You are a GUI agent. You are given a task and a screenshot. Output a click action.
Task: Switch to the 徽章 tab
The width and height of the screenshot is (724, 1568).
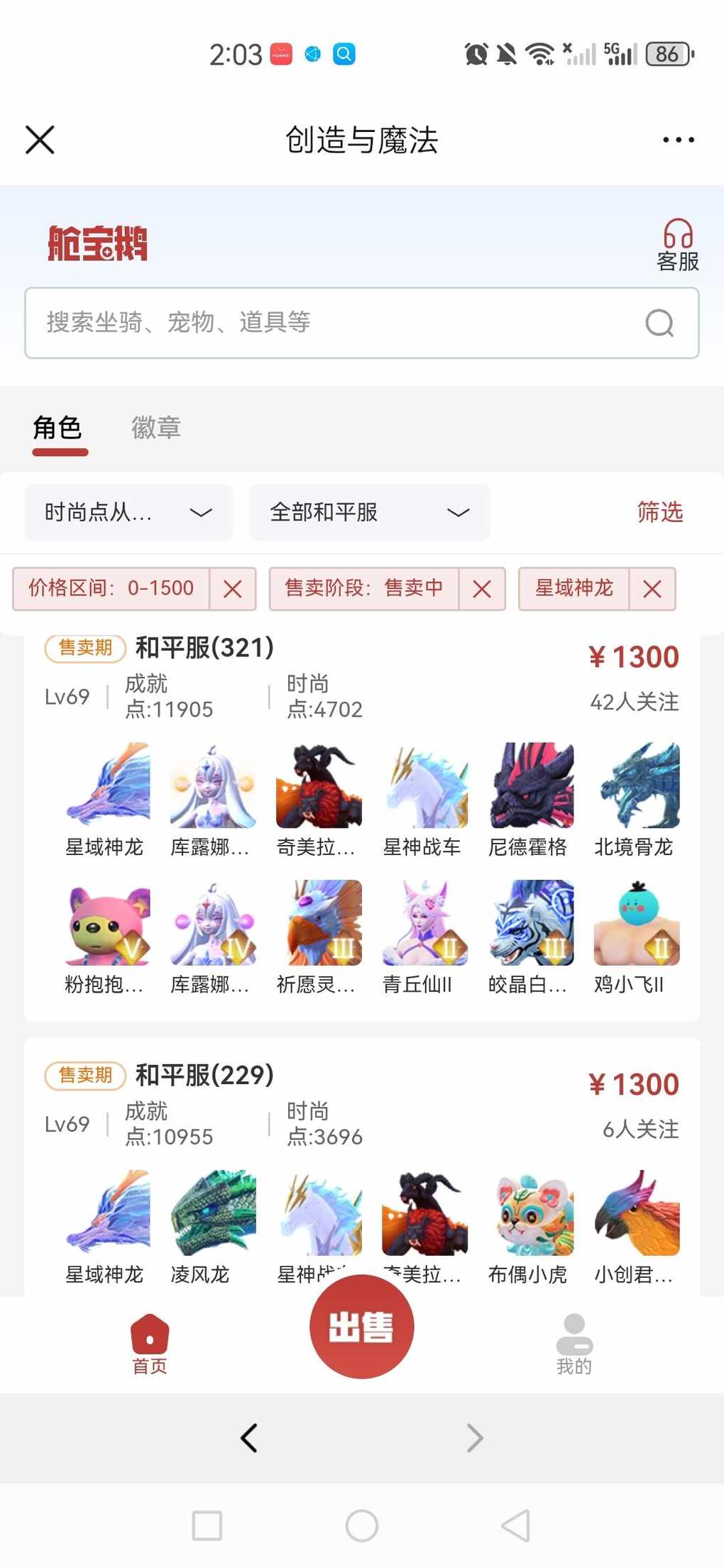(x=156, y=429)
